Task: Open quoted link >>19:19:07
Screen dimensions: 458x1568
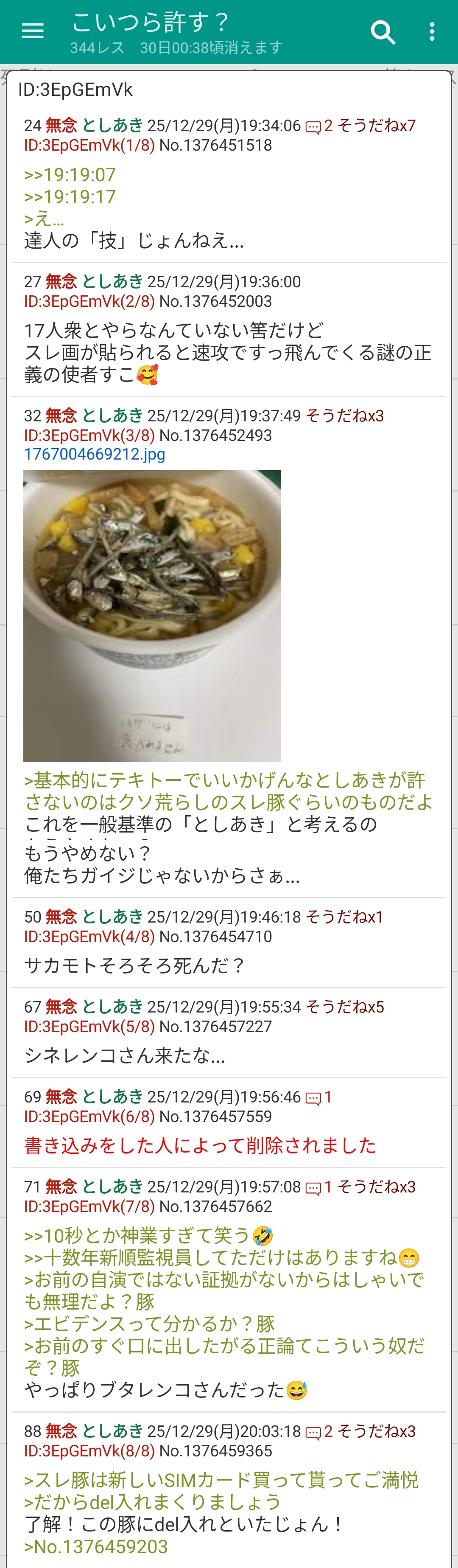Action: click(x=70, y=175)
